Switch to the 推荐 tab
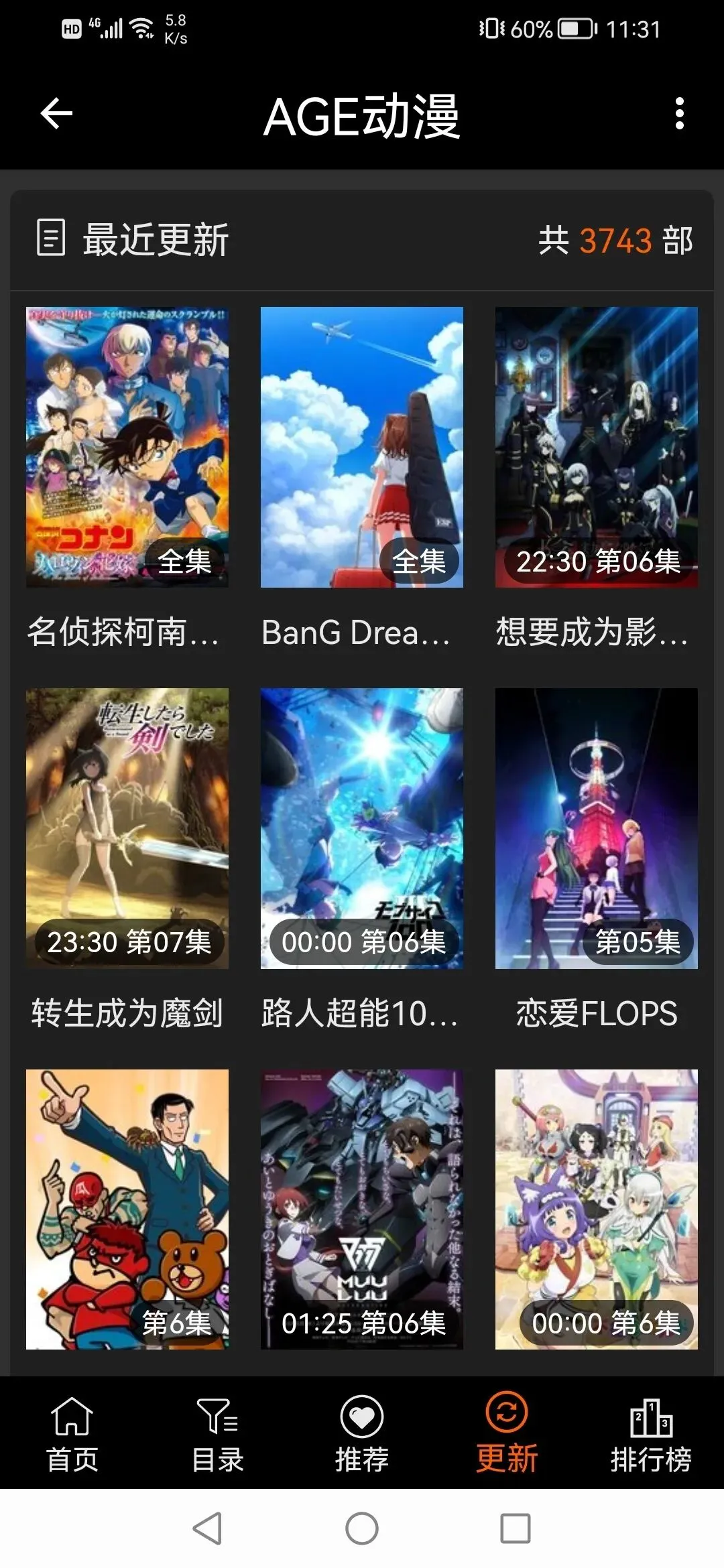Screen dimensions: 724x1568 click(x=362, y=1434)
